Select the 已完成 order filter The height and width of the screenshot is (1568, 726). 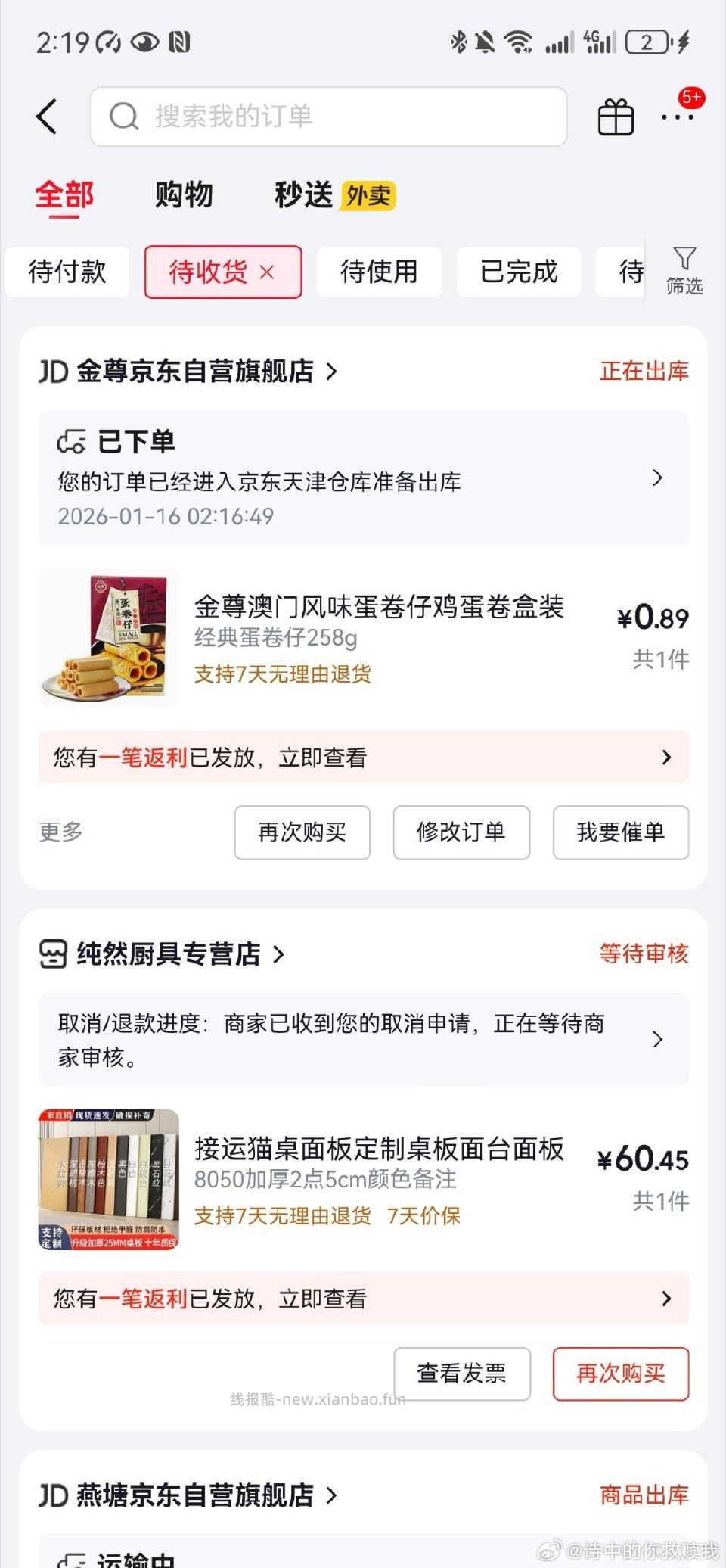click(519, 272)
